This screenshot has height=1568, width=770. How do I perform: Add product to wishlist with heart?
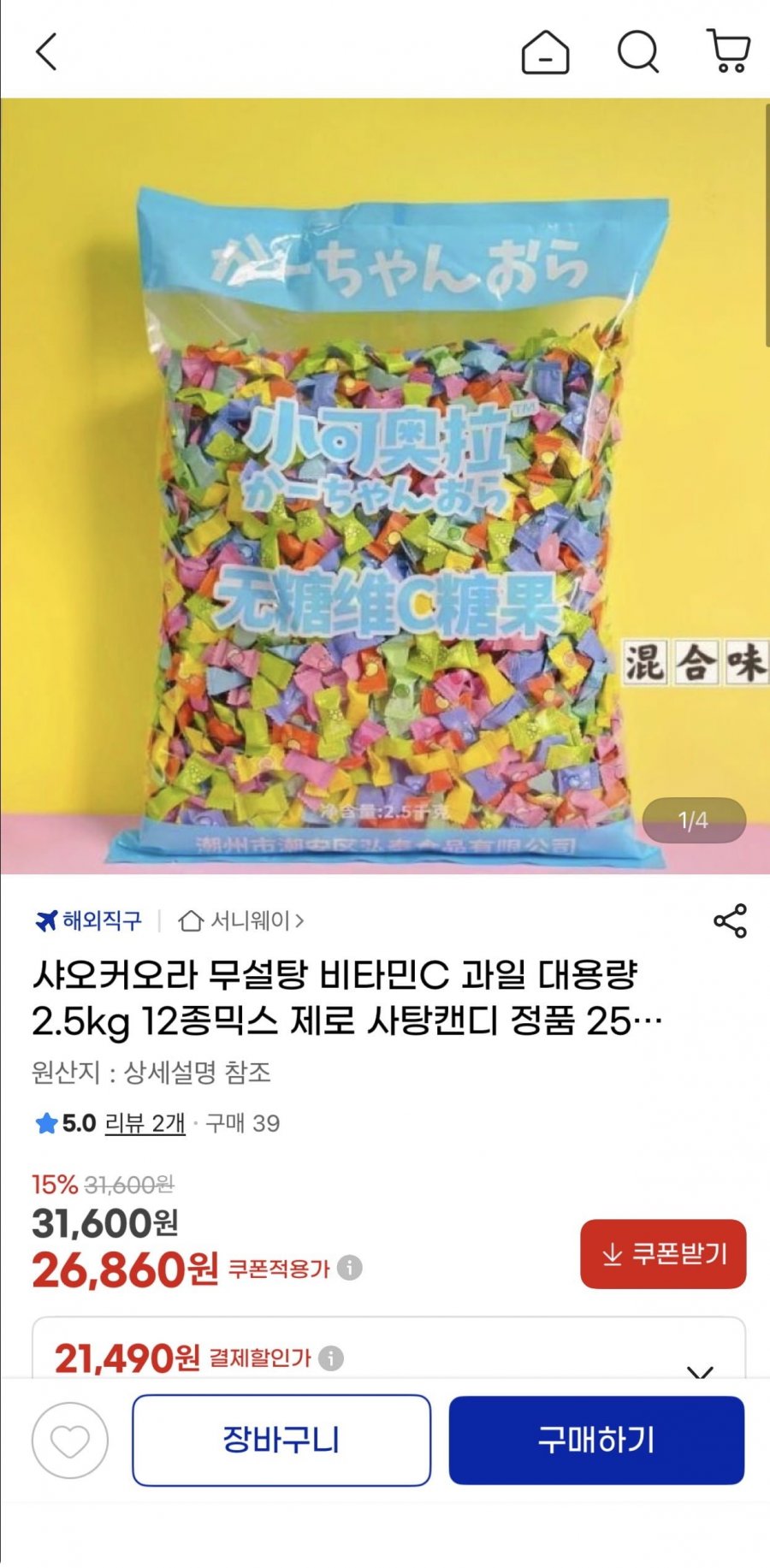[70, 1441]
